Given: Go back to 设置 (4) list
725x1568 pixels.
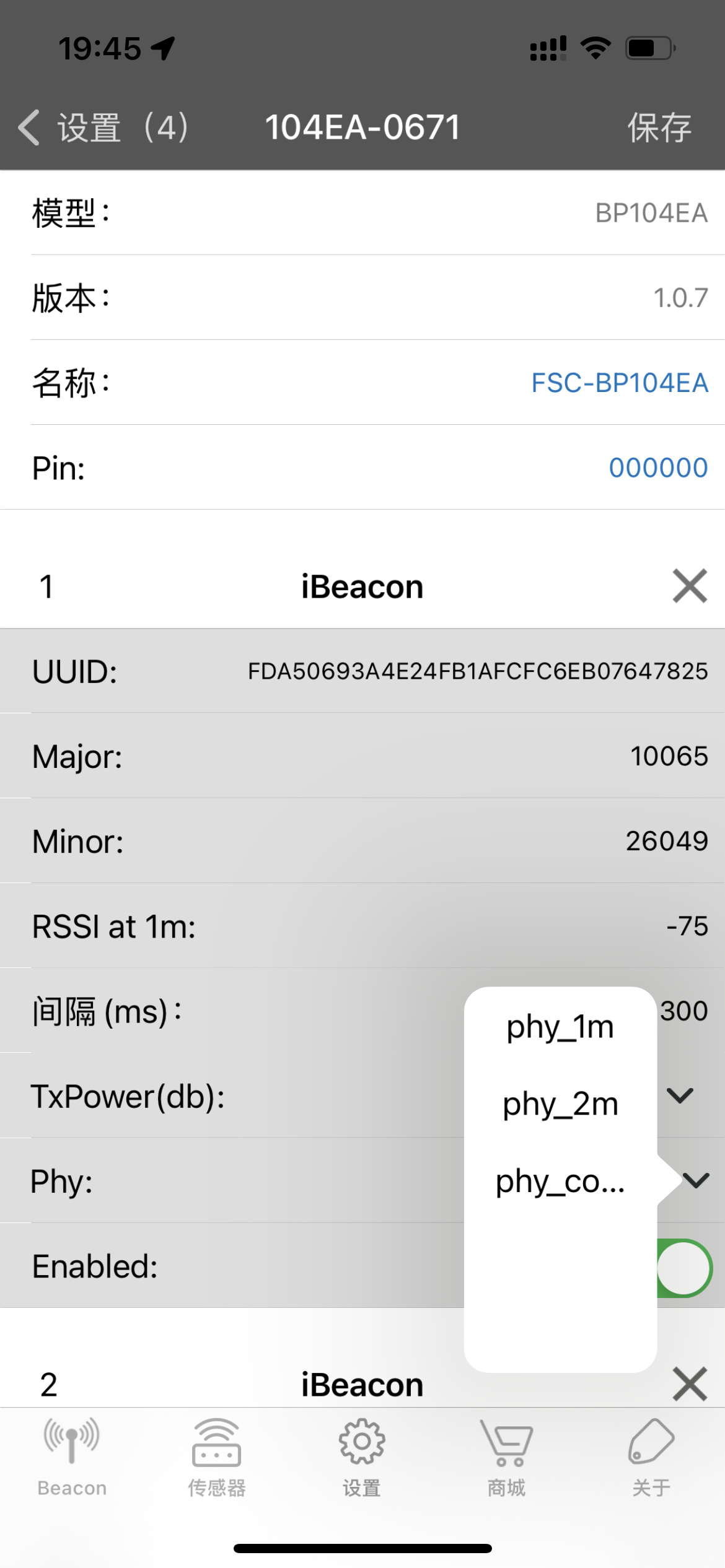Looking at the screenshot, I should tap(102, 128).
